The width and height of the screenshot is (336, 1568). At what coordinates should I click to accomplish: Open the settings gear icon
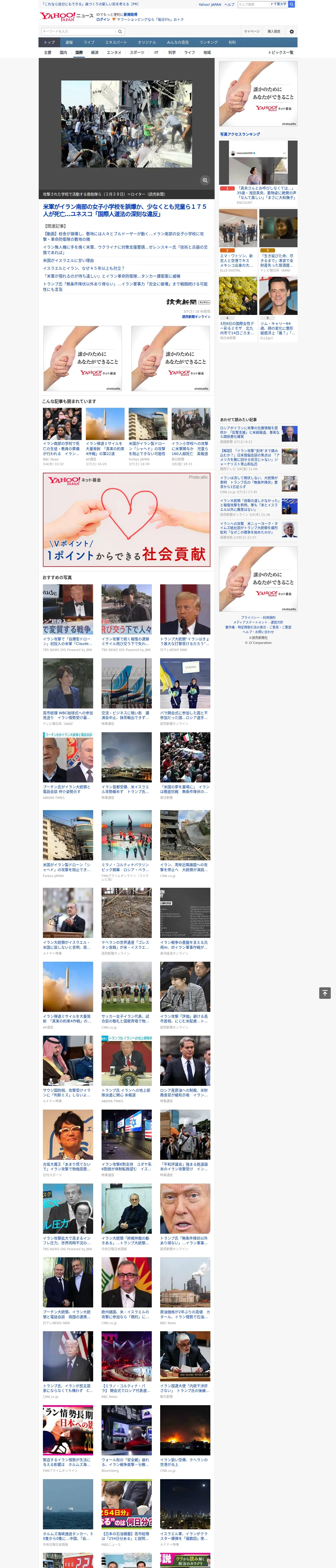tap(292, 31)
